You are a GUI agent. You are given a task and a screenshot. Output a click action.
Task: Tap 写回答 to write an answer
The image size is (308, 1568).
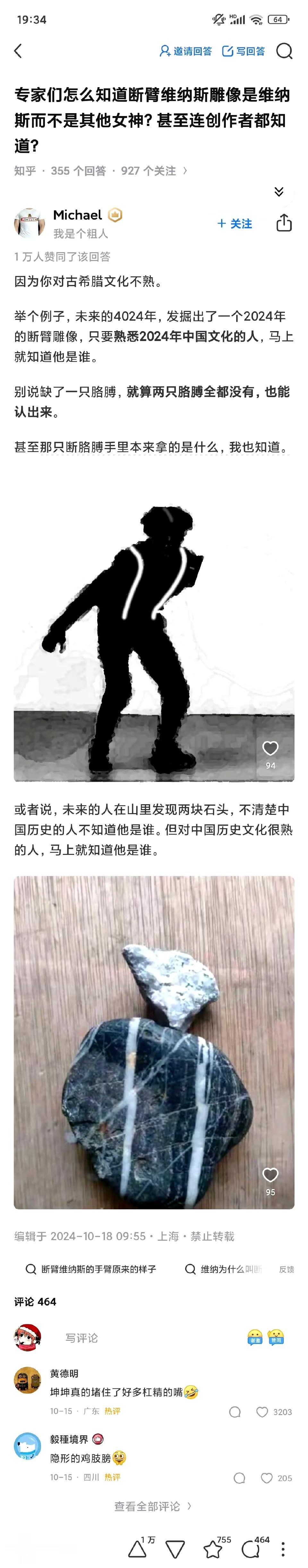[x=244, y=51]
